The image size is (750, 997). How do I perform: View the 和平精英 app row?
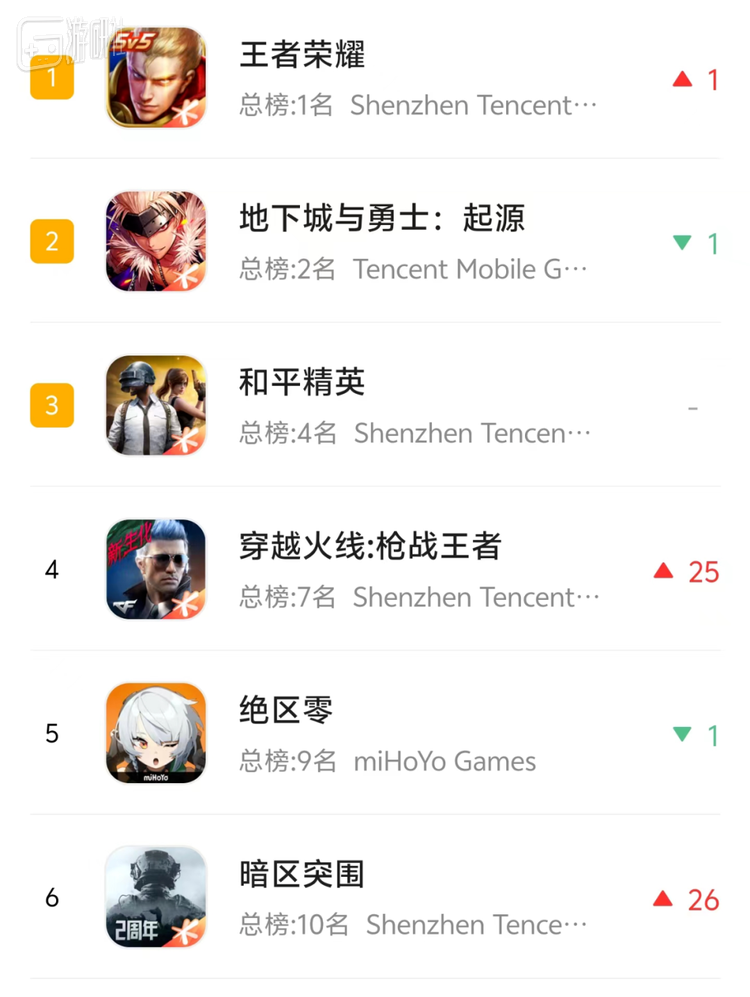pos(302,383)
